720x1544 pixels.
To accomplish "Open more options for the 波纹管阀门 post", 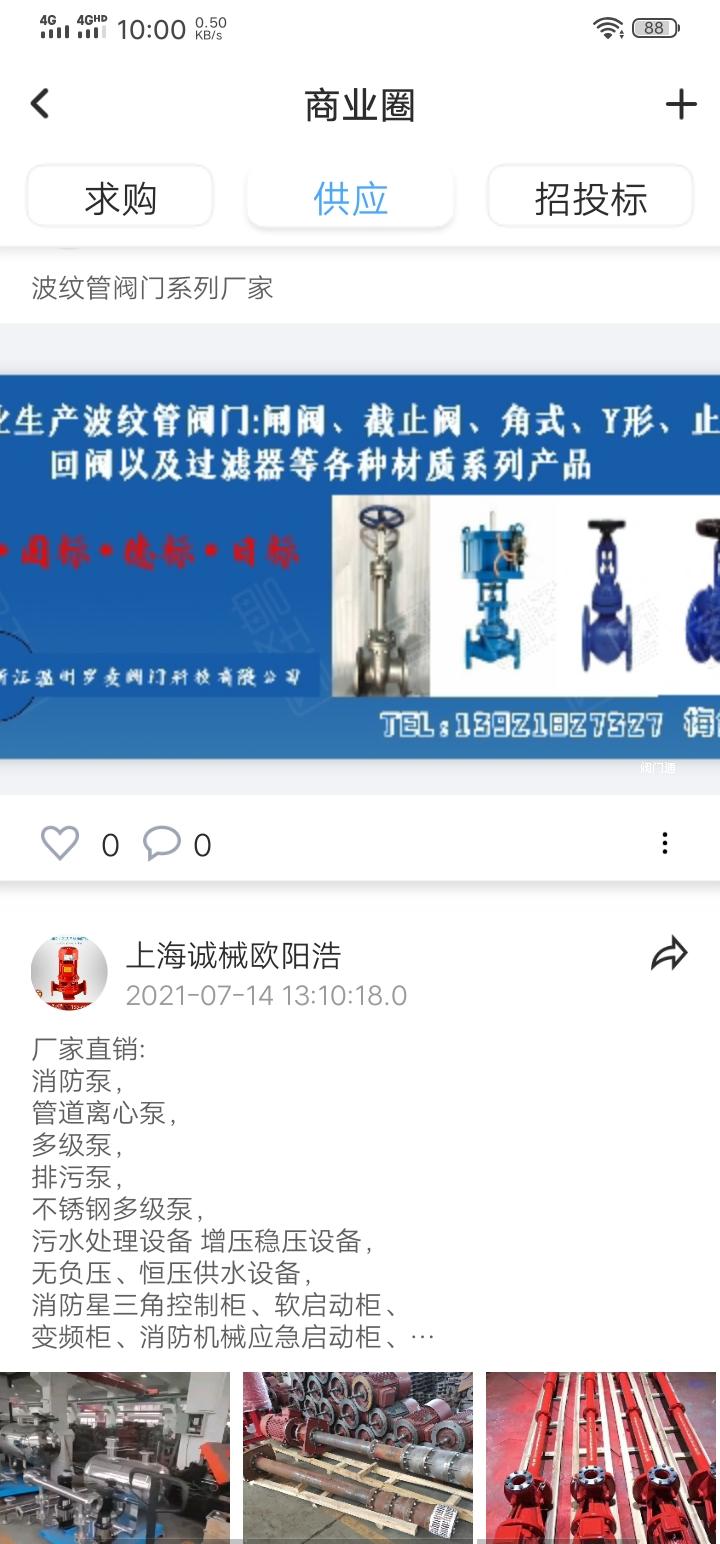I will pyautogui.click(x=665, y=844).
